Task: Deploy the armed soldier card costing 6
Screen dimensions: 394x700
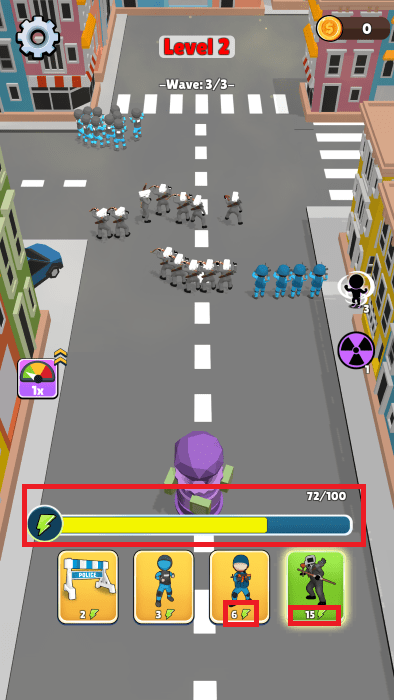Action: [240, 587]
